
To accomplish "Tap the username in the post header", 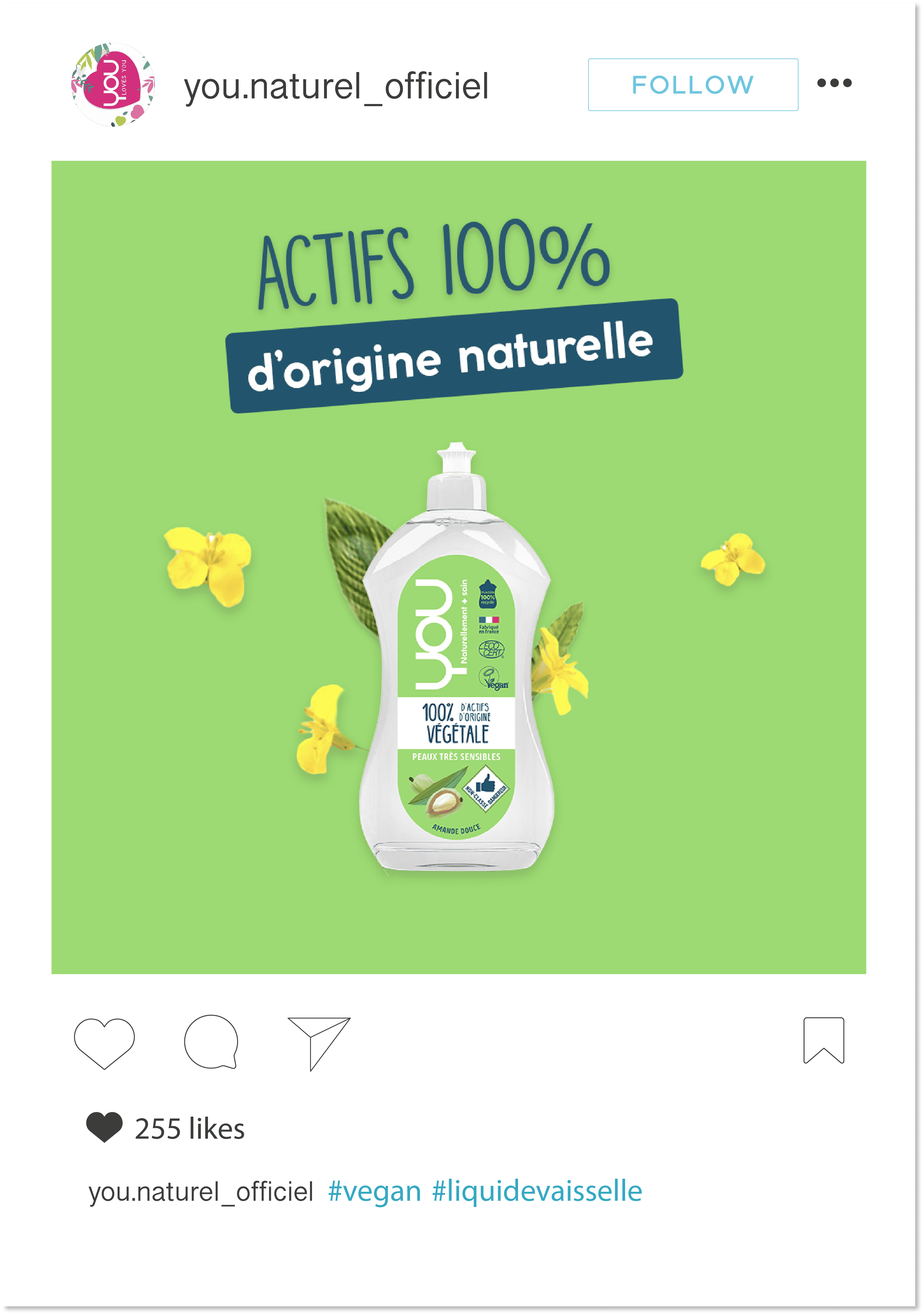I will [x=336, y=87].
